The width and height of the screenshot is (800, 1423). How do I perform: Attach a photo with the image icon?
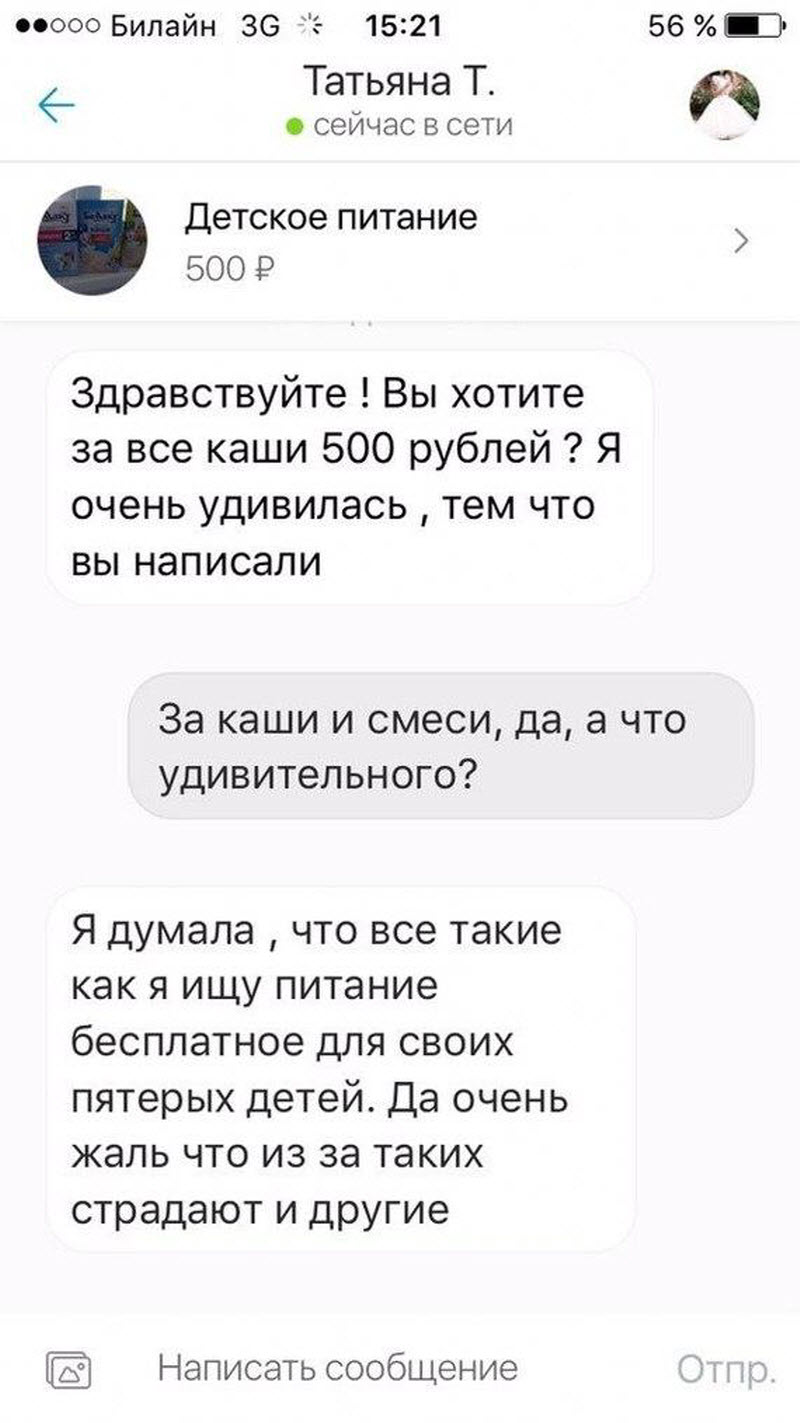[x=69, y=1368]
